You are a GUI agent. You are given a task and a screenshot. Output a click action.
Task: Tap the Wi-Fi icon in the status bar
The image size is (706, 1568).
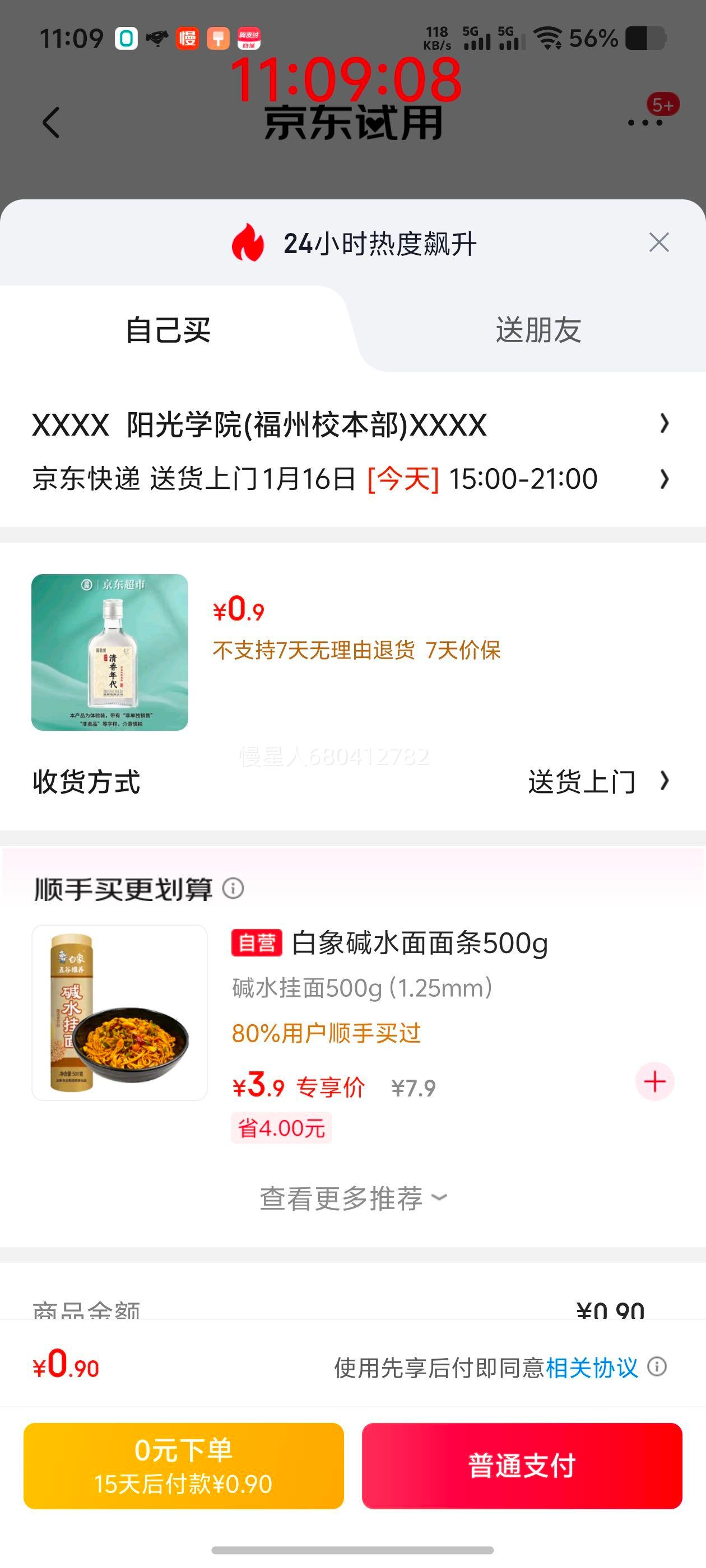pyautogui.click(x=547, y=38)
